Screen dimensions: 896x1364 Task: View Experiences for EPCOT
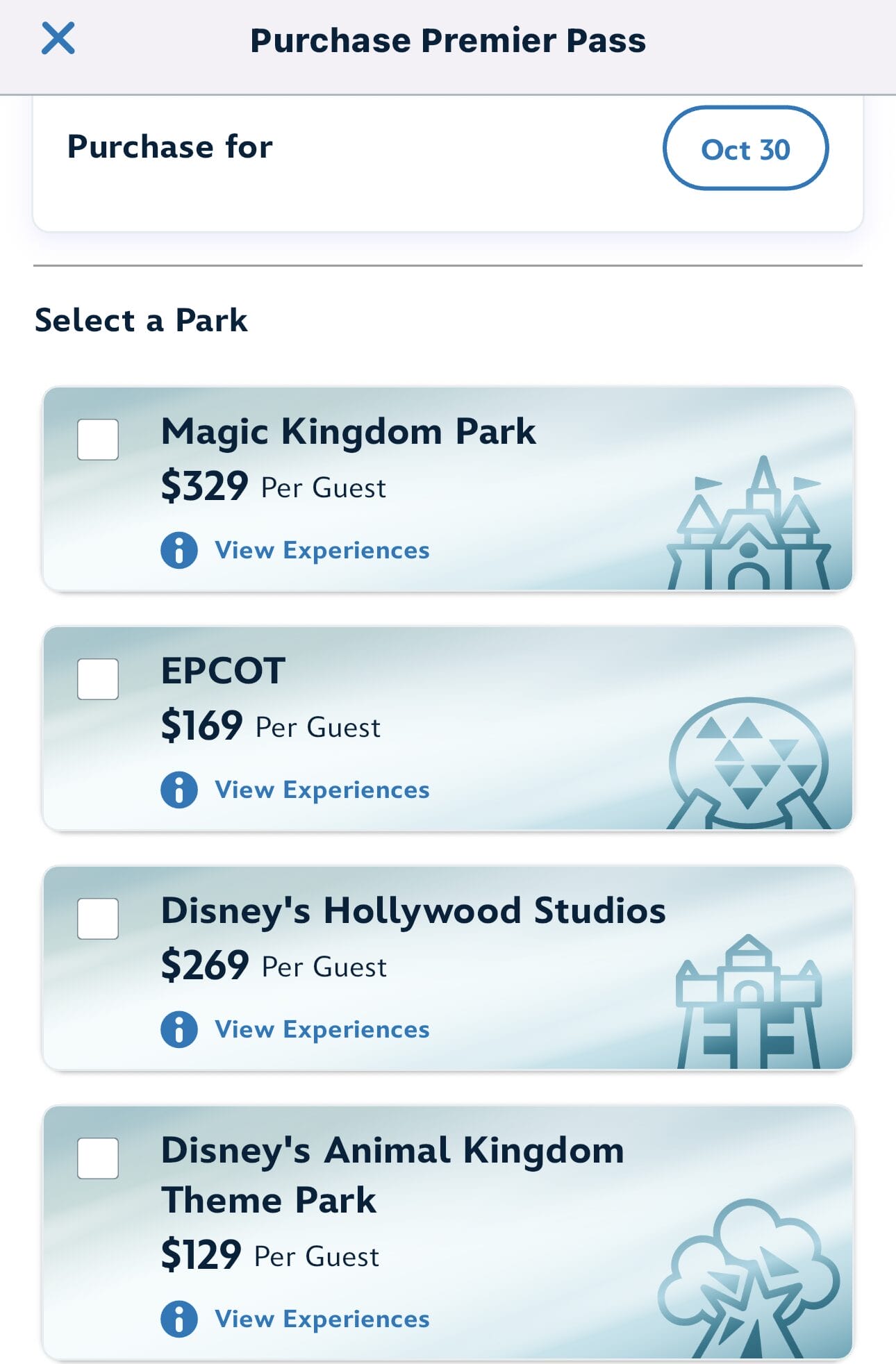[x=322, y=790]
